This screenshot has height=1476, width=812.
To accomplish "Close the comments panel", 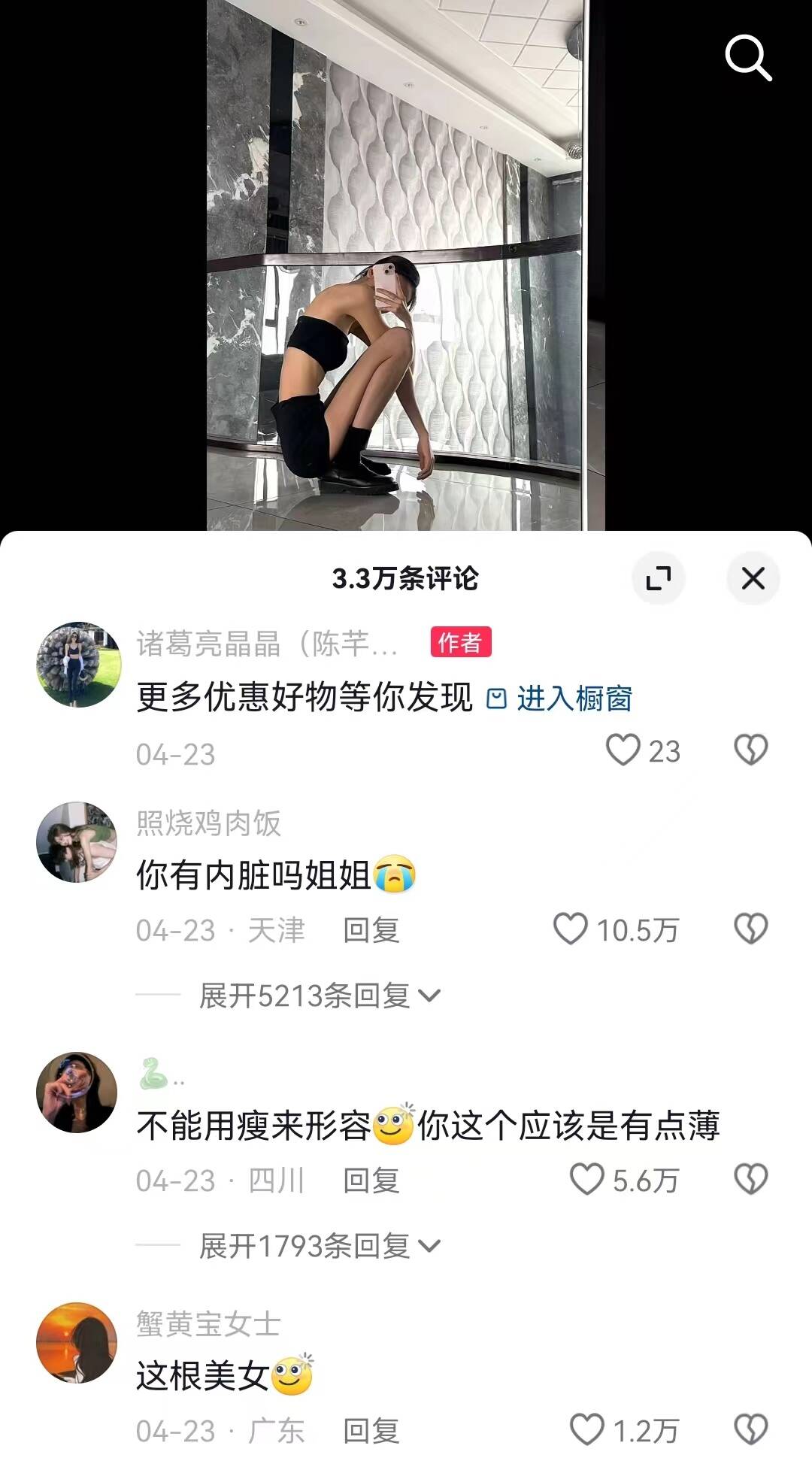I will tap(753, 578).
